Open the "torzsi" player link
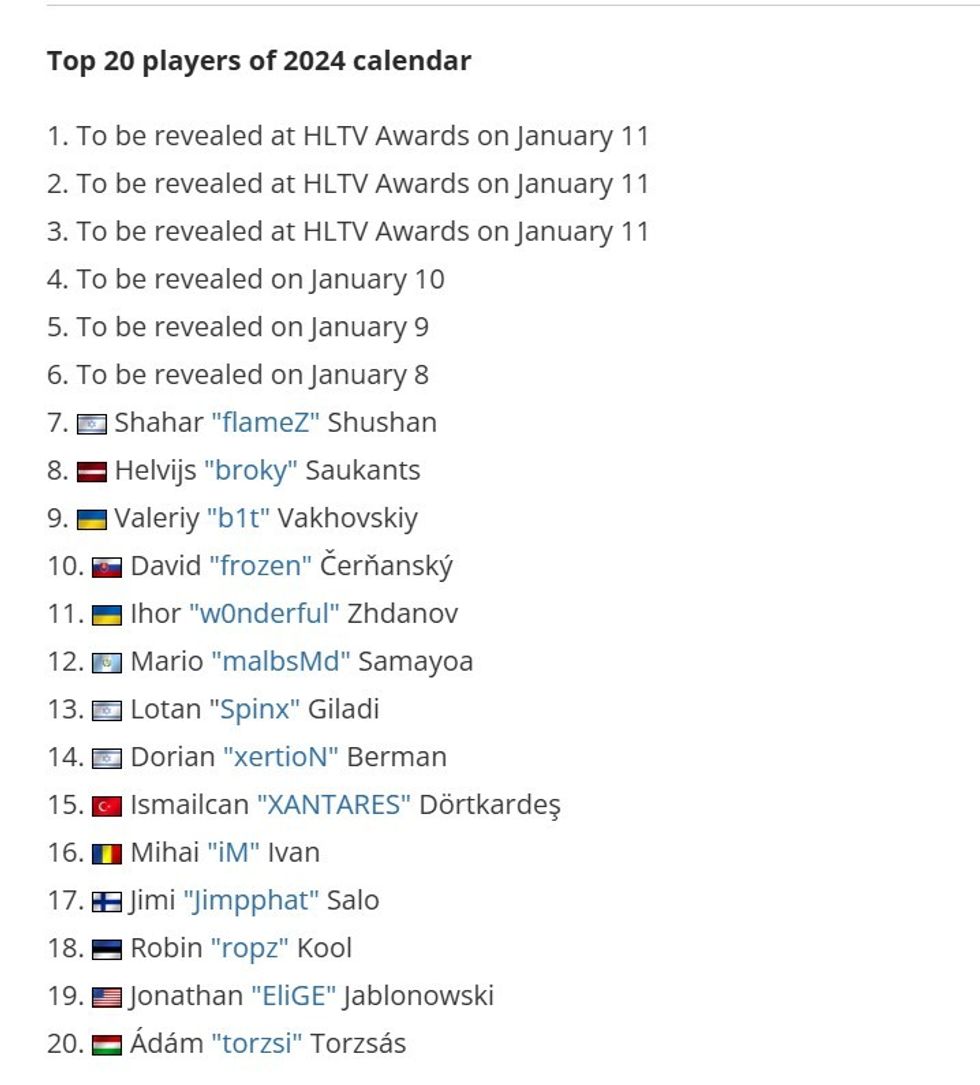This screenshot has width=980, height=1085. coord(256,1045)
